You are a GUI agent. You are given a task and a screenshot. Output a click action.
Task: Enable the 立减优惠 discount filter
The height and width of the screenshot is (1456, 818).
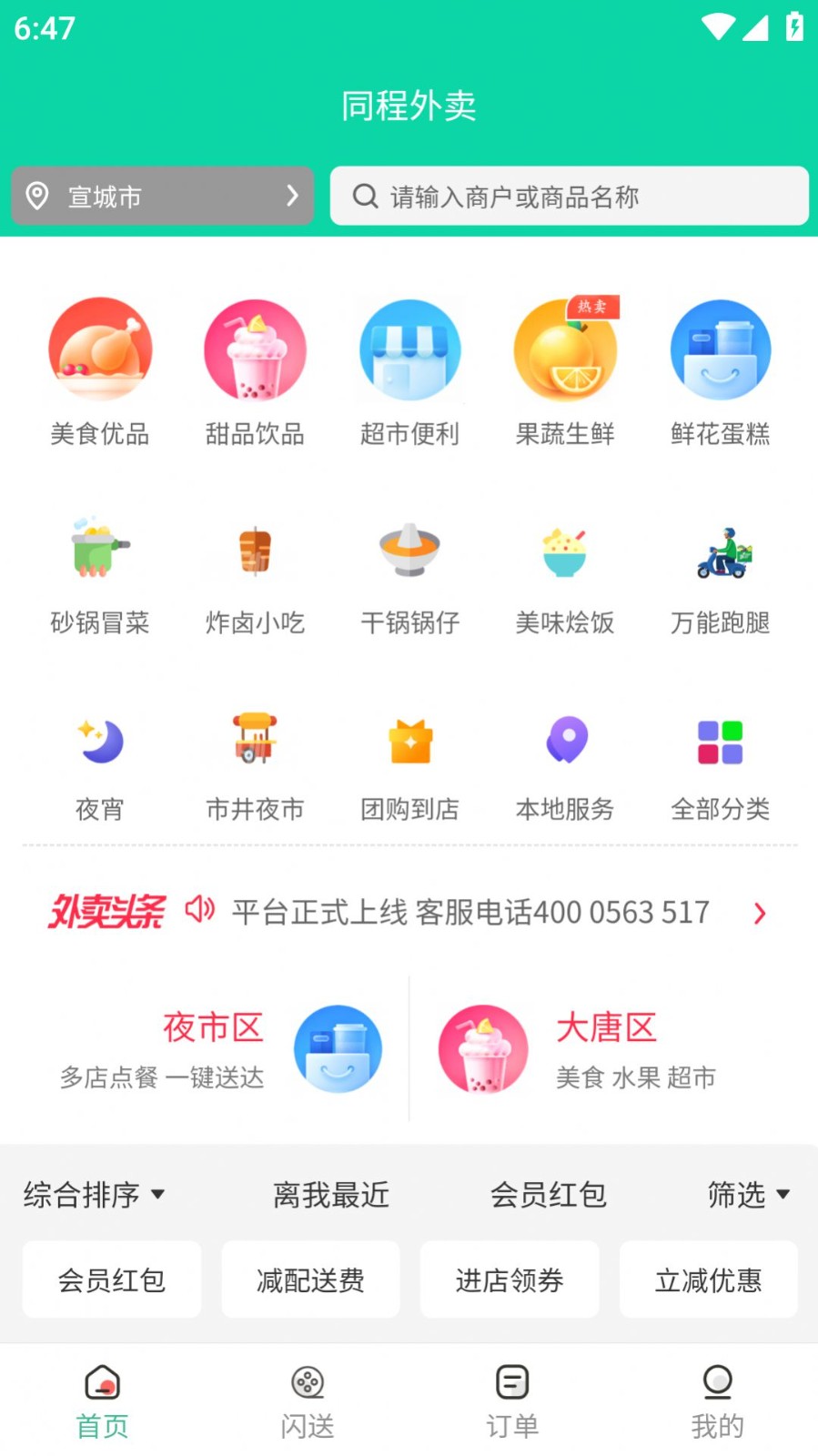(708, 1279)
